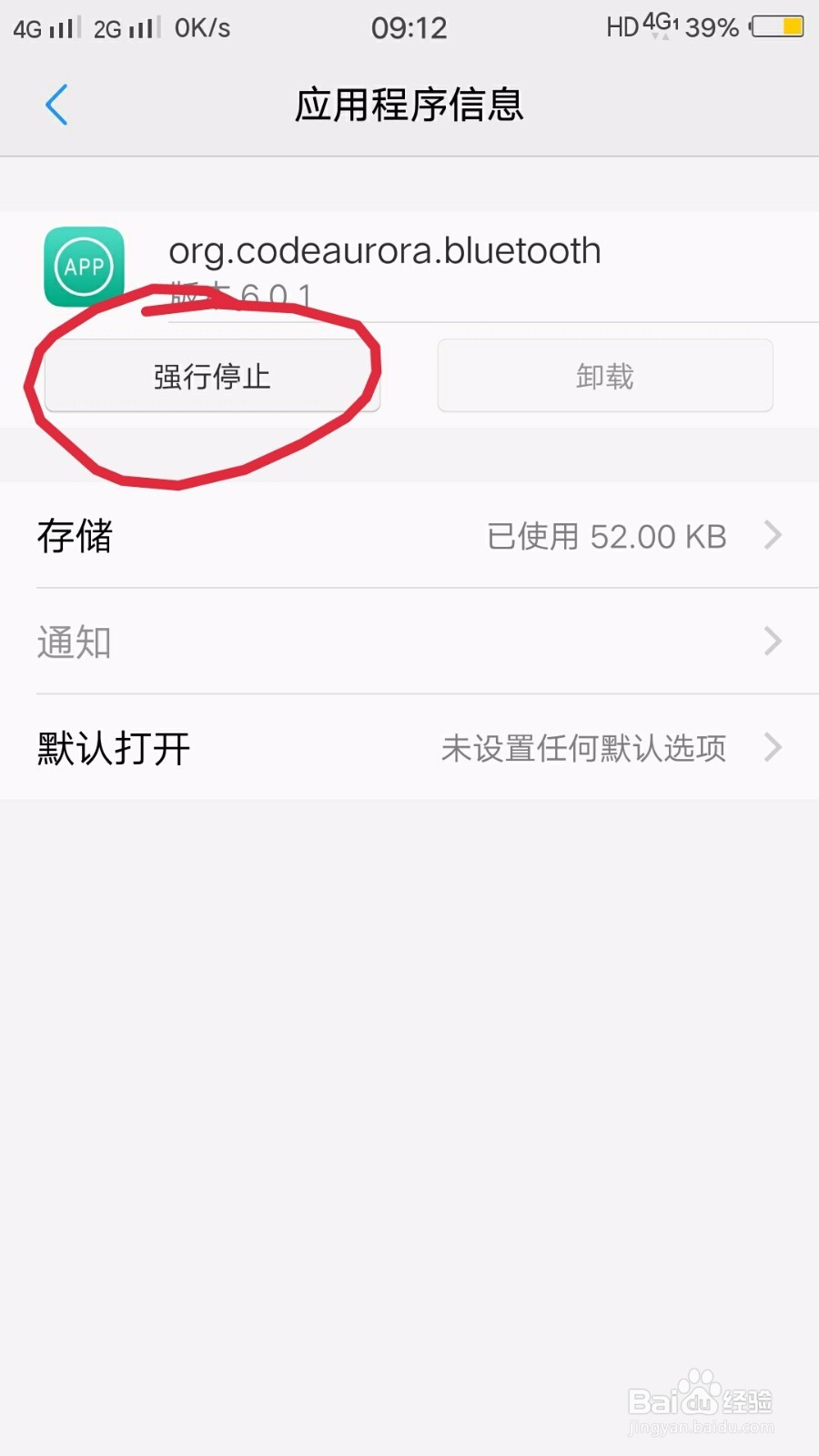Tap the 09:12 clock in status bar
819x1456 pixels.
pos(409,26)
